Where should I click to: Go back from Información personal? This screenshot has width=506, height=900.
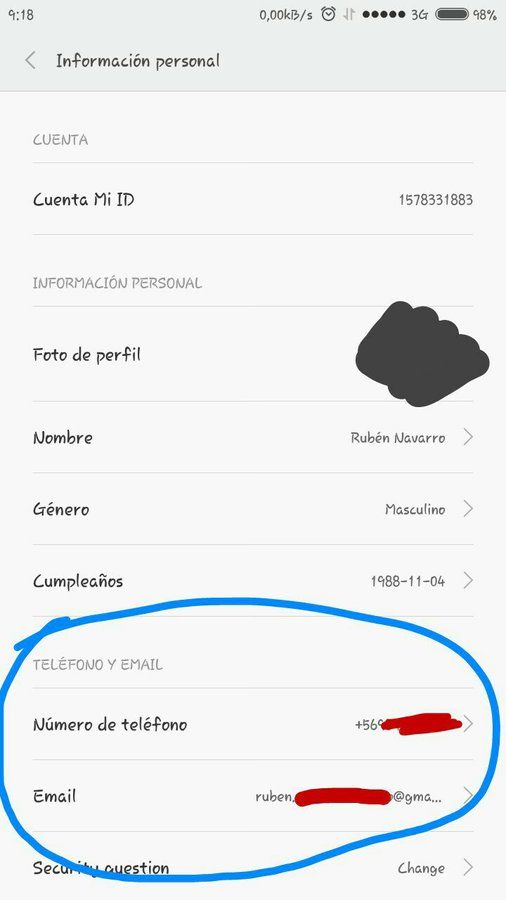31,61
